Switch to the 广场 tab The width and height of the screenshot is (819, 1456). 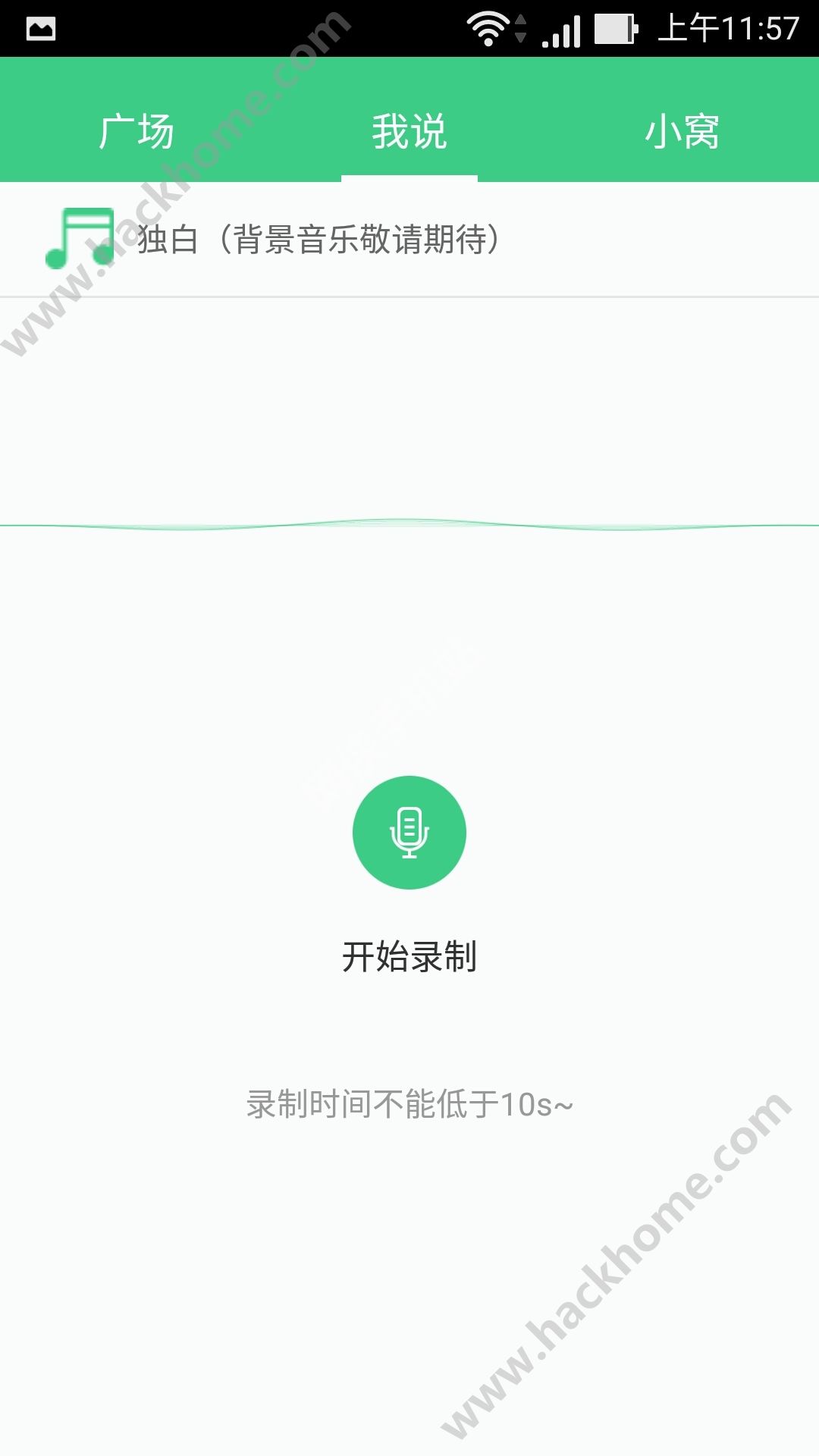coord(136,130)
